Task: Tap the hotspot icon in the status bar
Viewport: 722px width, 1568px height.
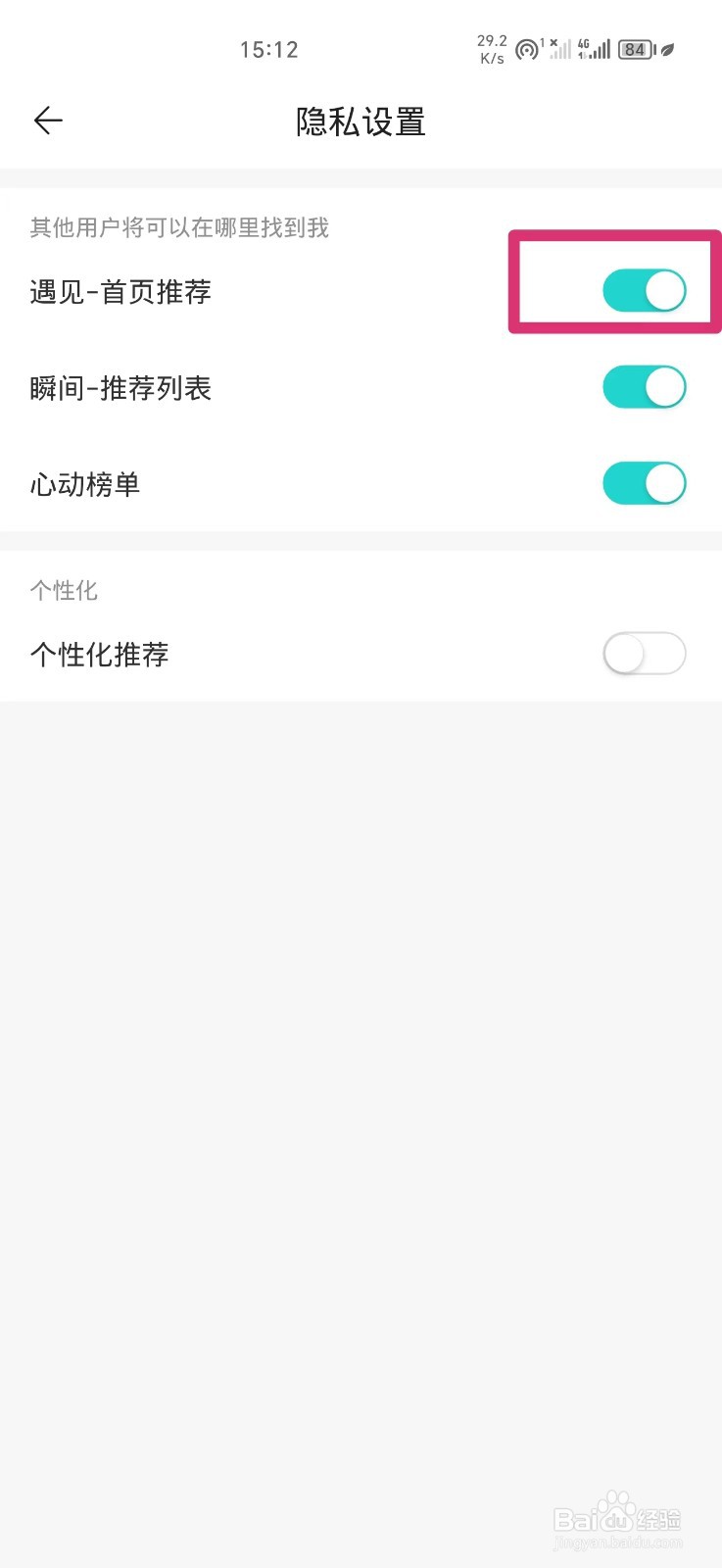Action: 527,48
